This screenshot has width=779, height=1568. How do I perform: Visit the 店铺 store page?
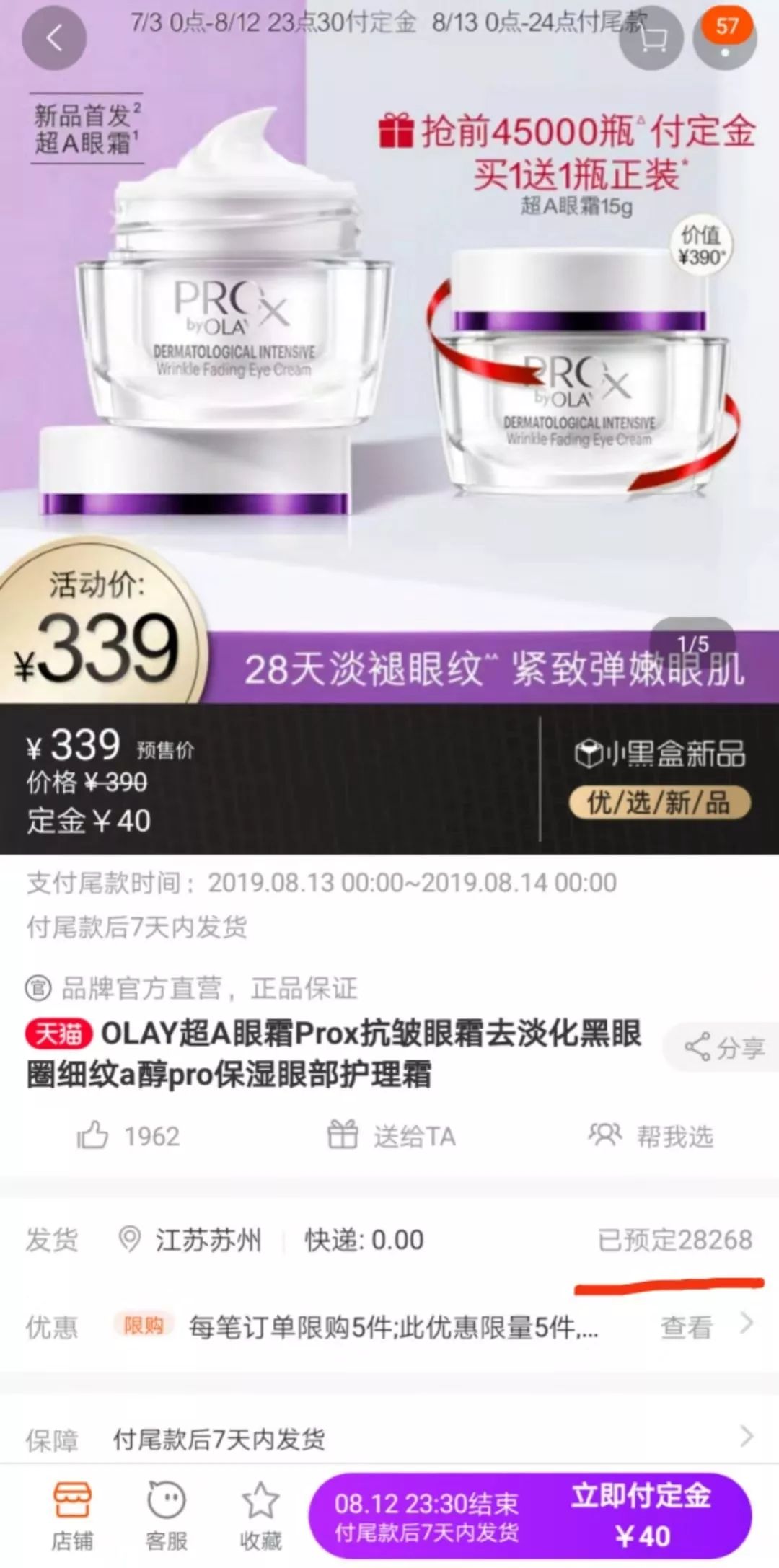72,1516
